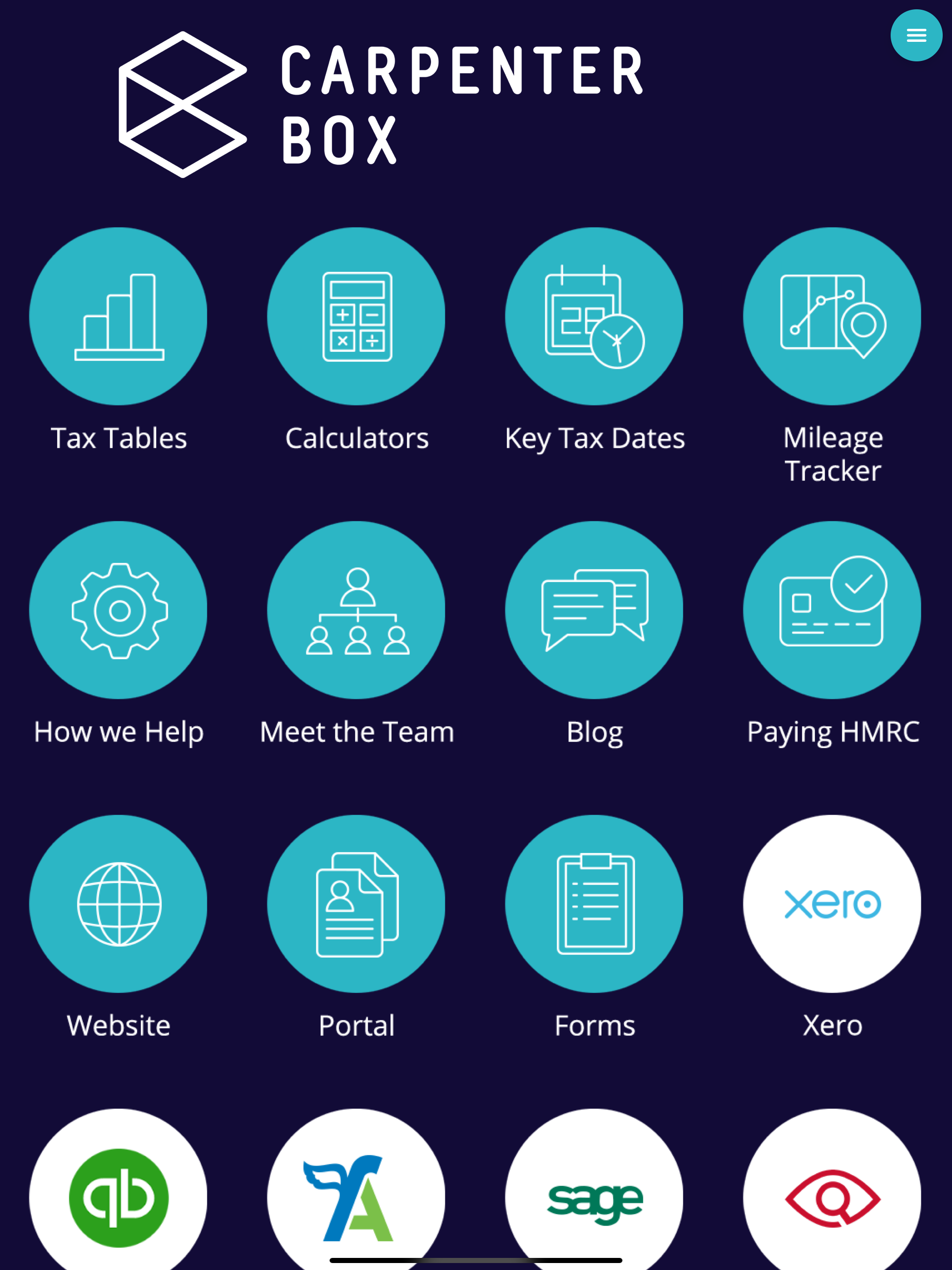This screenshot has width=952, height=1270.
Task: Open Paying HMRC
Action: click(832, 610)
